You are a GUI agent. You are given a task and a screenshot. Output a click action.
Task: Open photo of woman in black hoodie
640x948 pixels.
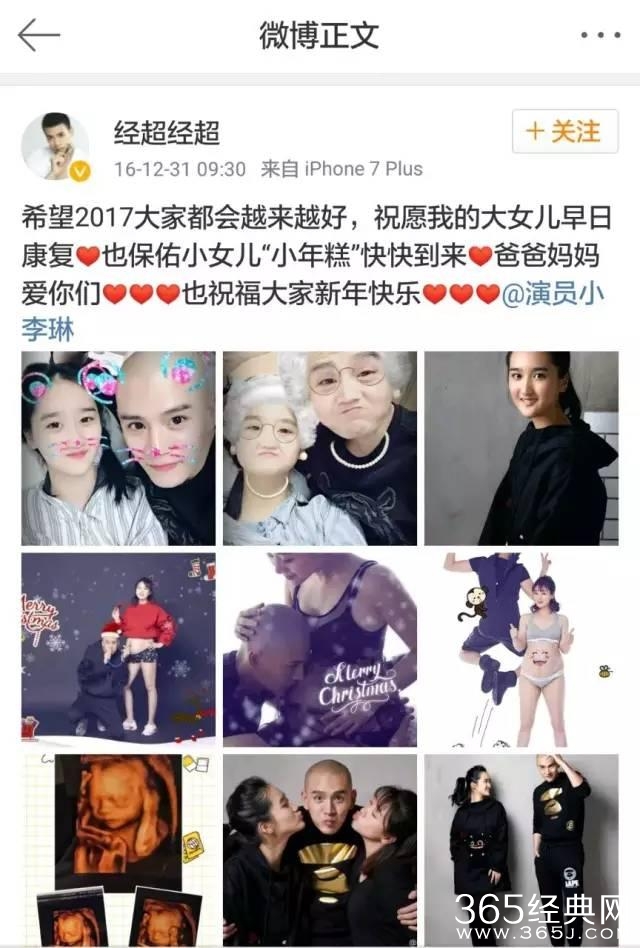coord(521,448)
